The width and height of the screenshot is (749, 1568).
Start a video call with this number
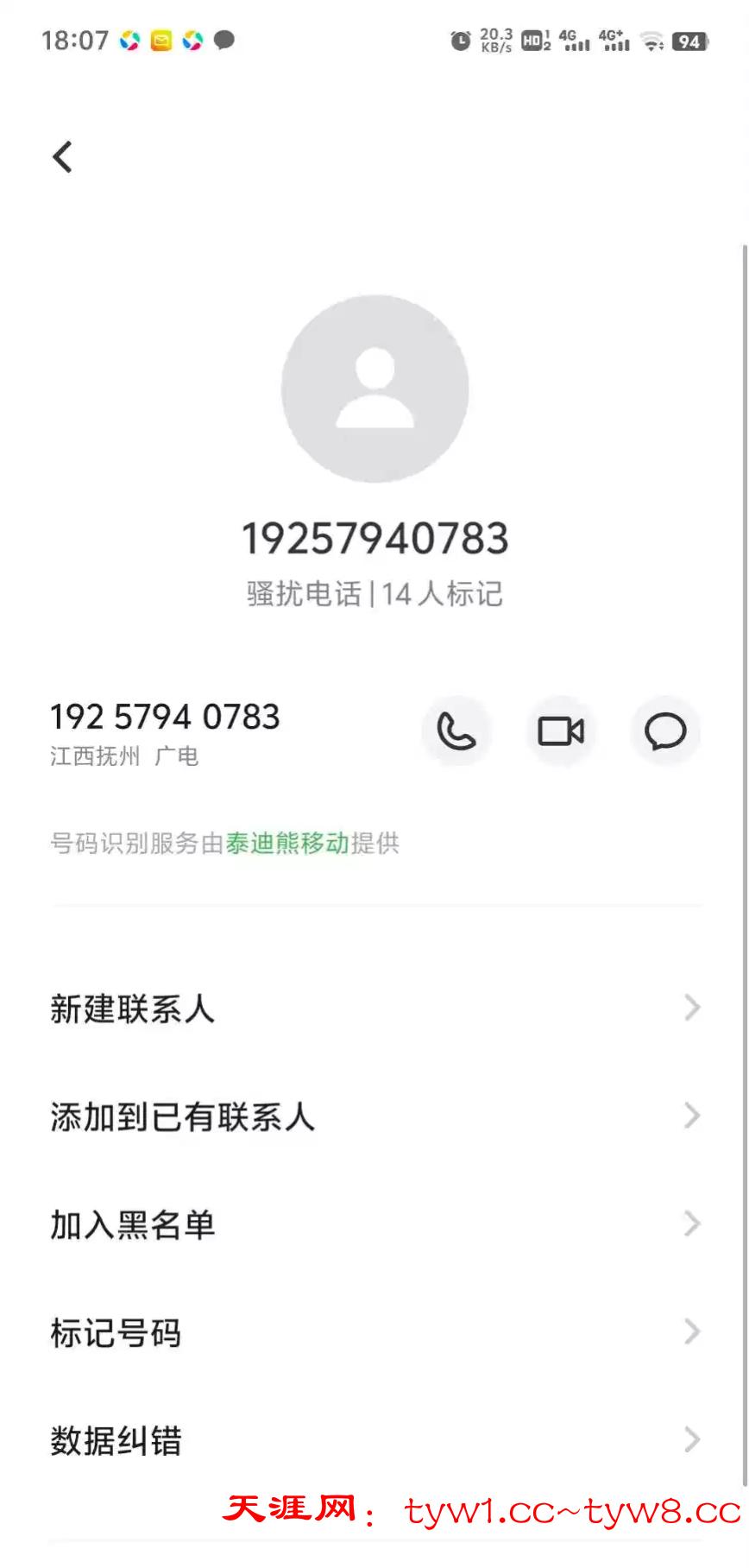(x=561, y=731)
